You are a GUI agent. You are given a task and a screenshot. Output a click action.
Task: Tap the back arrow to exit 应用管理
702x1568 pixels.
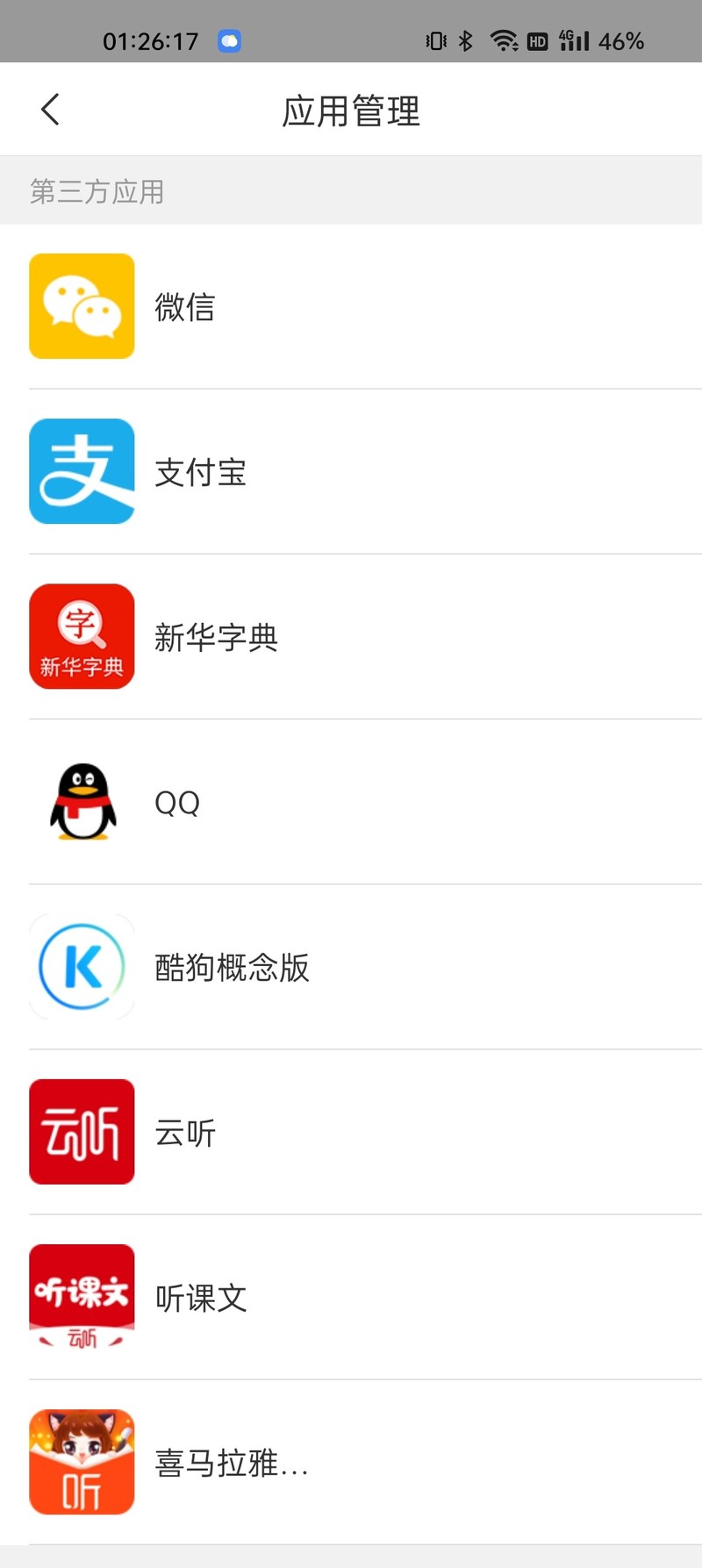tap(50, 110)
